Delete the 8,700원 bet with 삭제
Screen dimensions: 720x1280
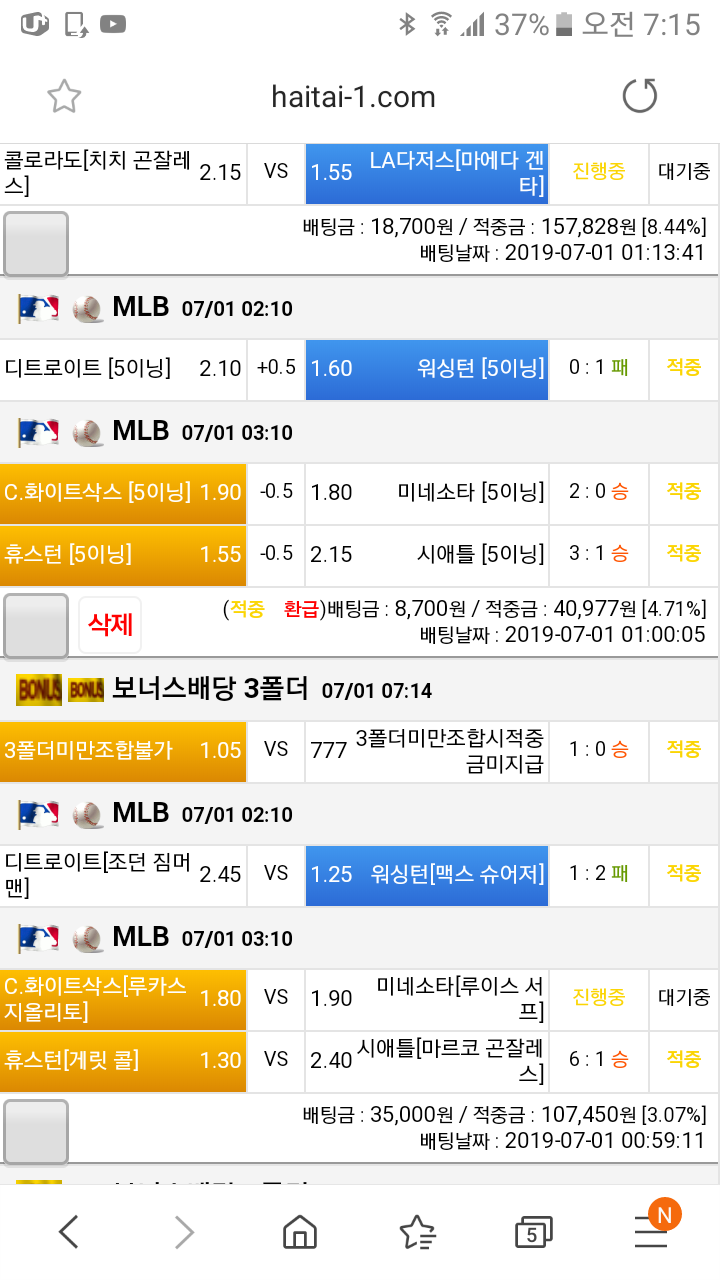click(110, 625)
